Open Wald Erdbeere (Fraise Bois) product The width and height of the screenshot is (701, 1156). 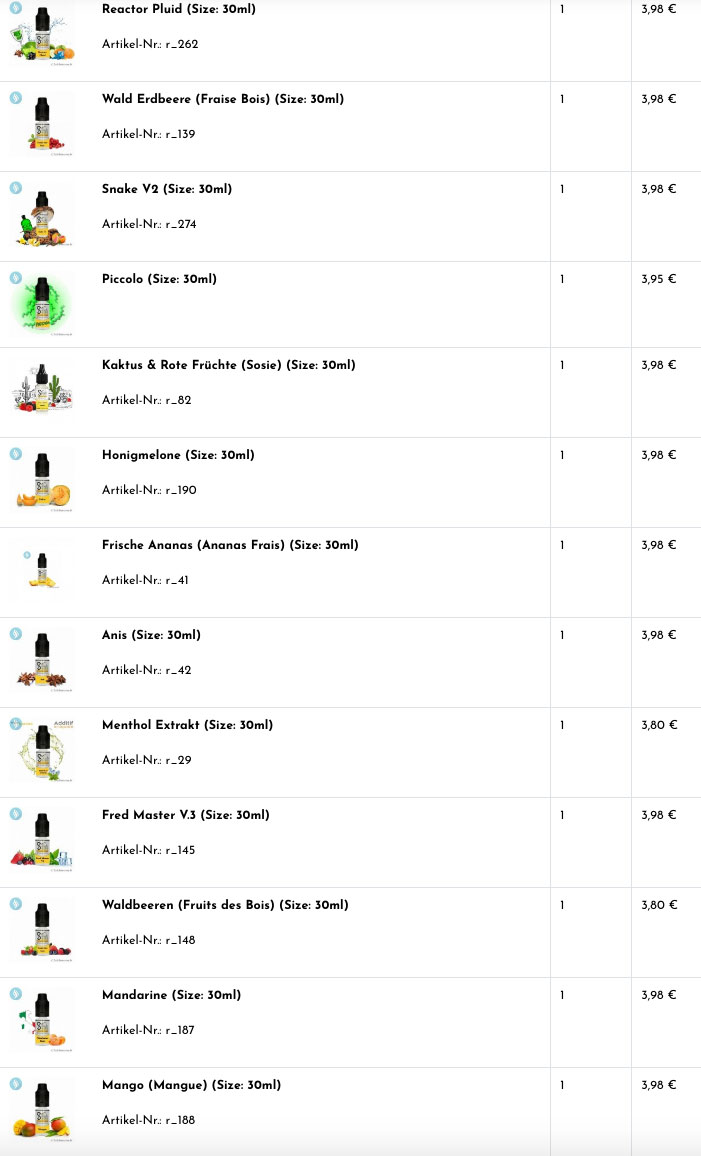coord(222,99)
